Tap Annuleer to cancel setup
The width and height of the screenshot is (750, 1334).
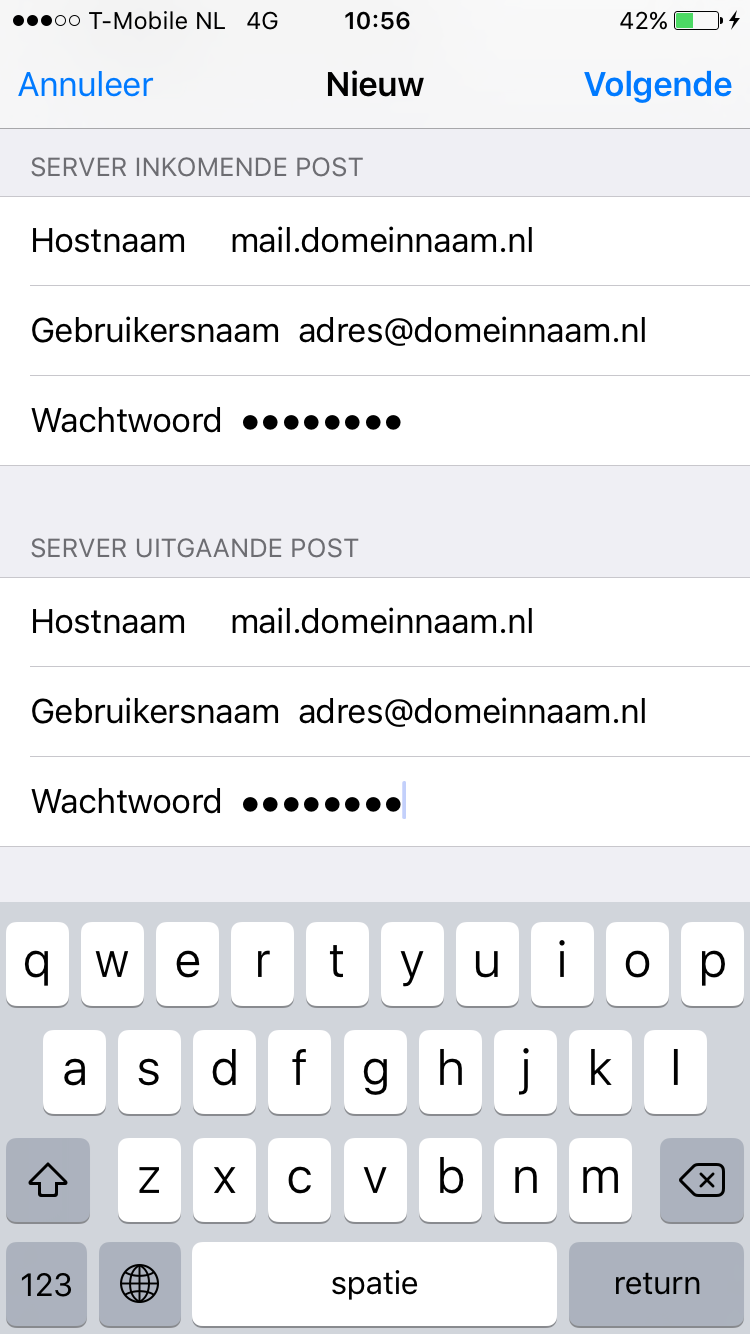86,85
